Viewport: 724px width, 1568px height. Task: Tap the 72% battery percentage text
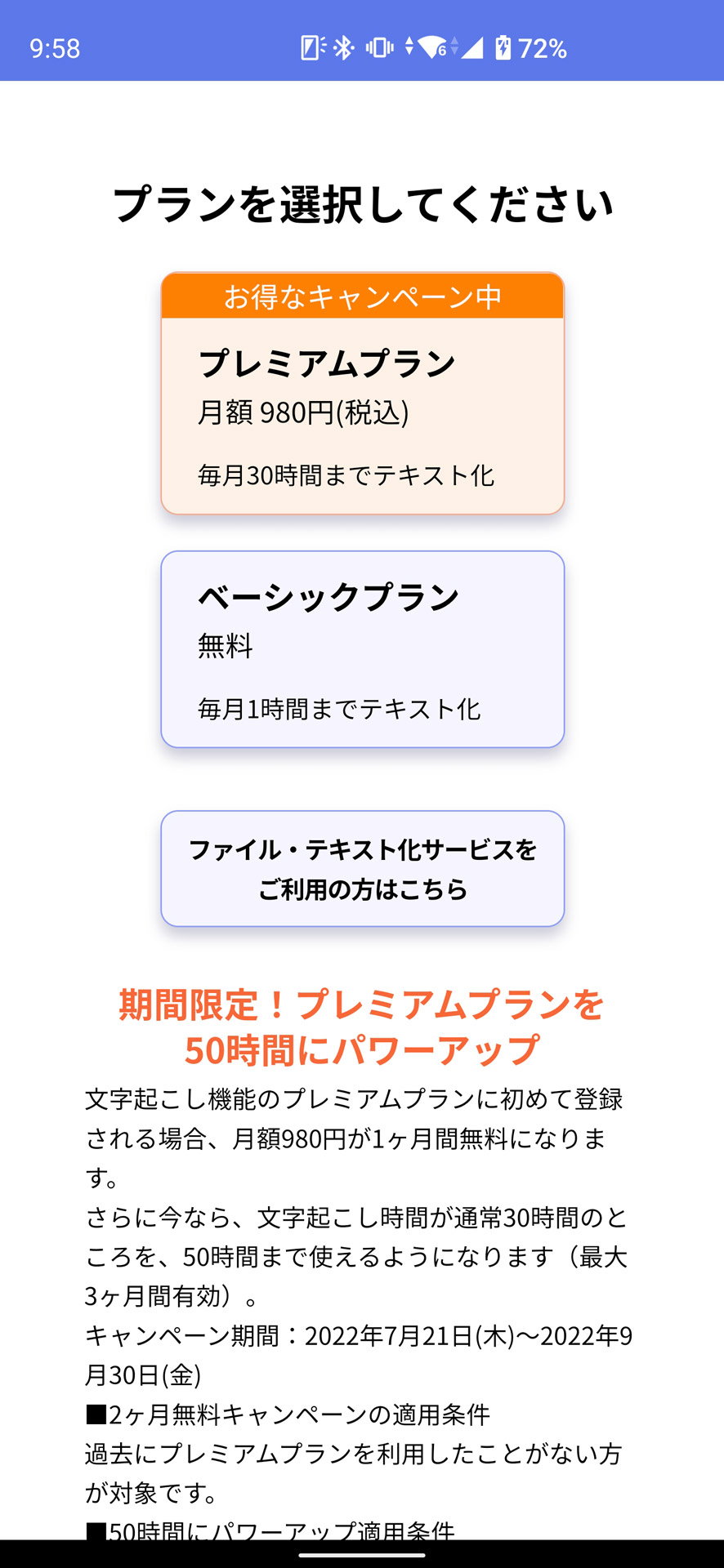542,49
